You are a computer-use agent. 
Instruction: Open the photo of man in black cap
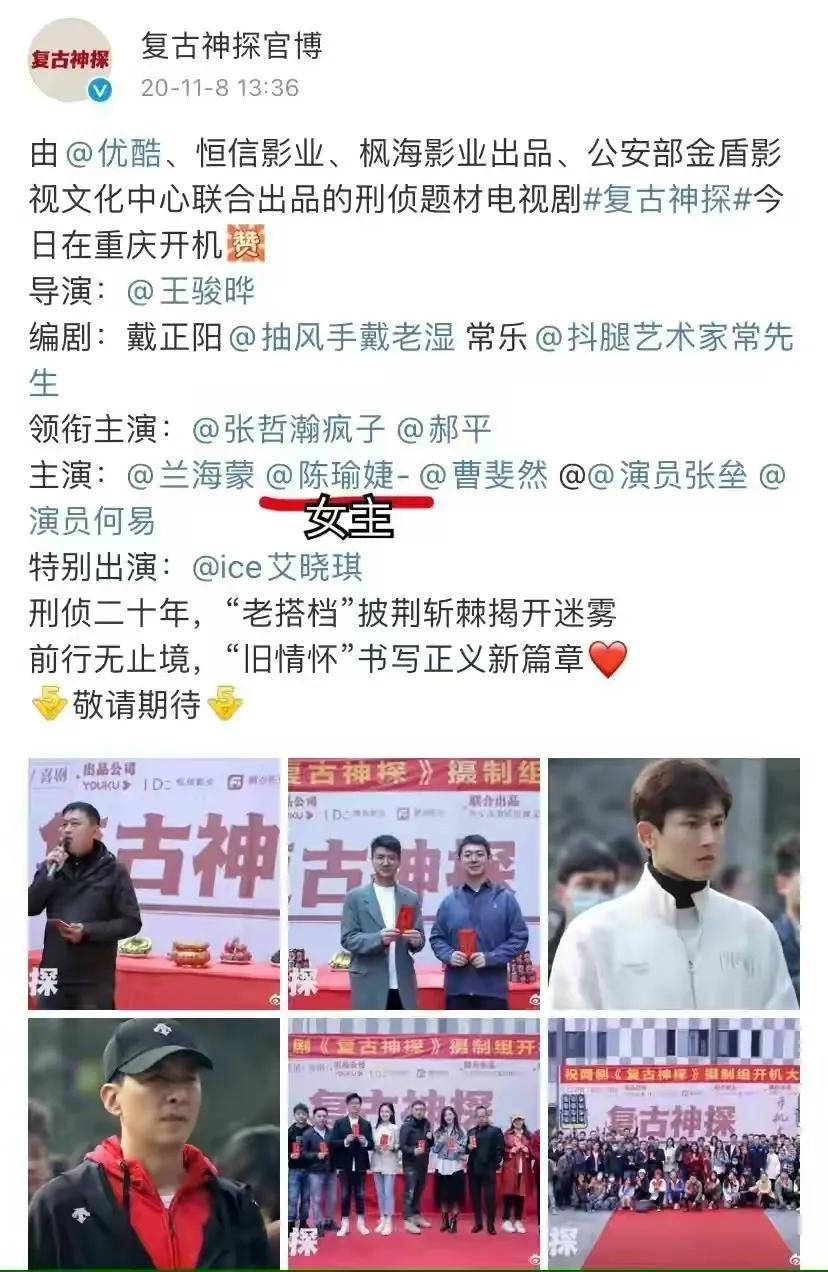pos(154,1143)
